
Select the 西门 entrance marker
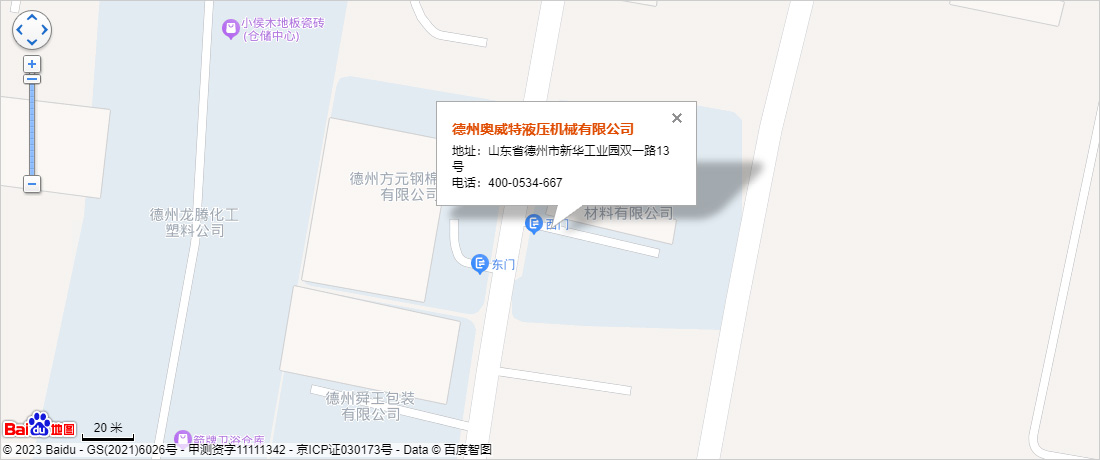pyautogui.click(x=535, y=224)
